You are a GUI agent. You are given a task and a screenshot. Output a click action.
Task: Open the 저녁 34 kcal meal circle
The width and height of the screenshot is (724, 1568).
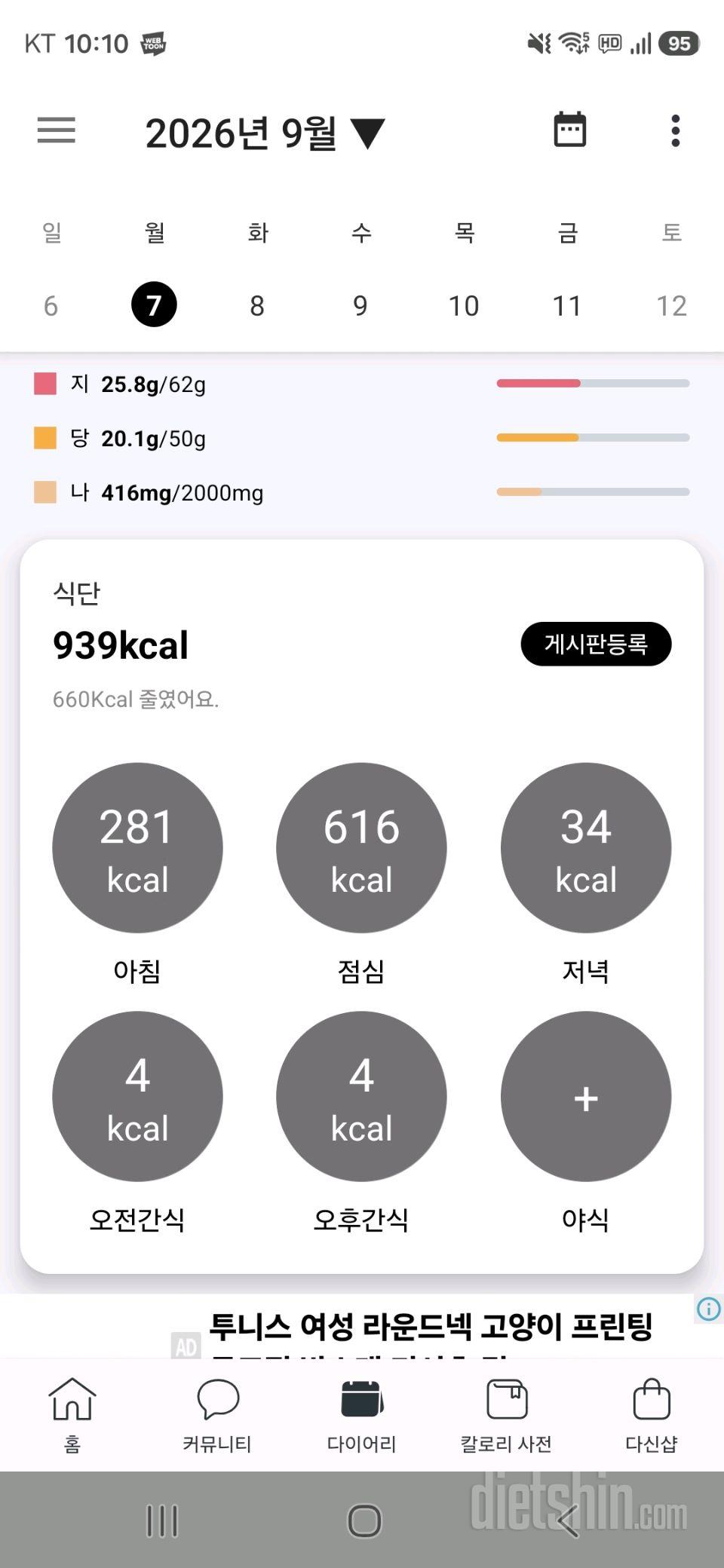(x=586, y=848)
